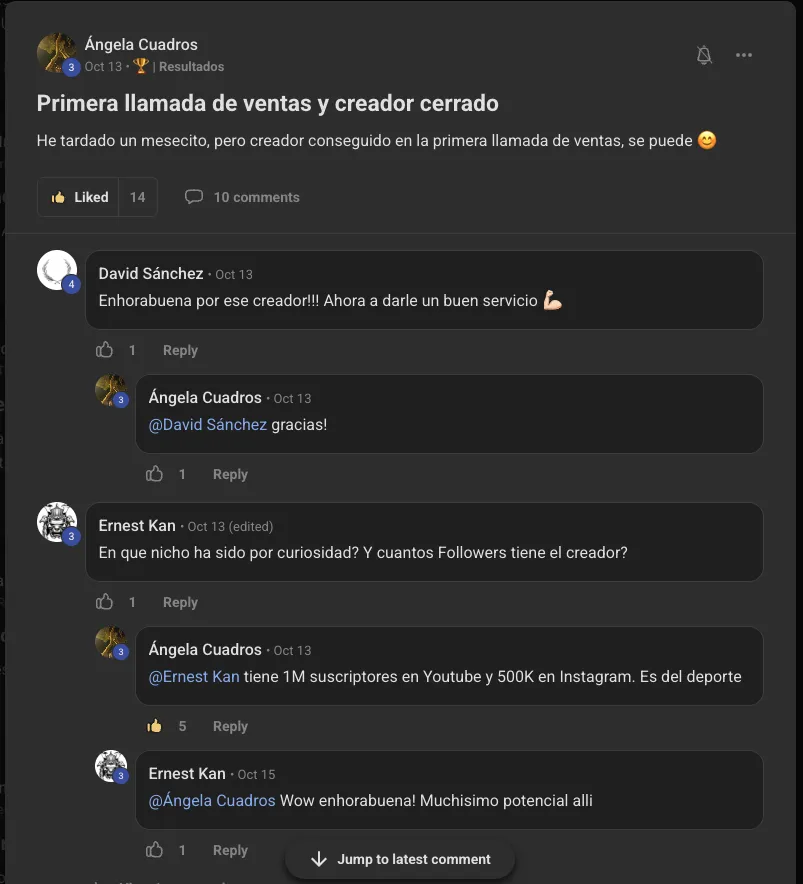Viewport: 803px width, 884px height.
Task: Open the post overflow menu
Action: [x=744, y=55]
